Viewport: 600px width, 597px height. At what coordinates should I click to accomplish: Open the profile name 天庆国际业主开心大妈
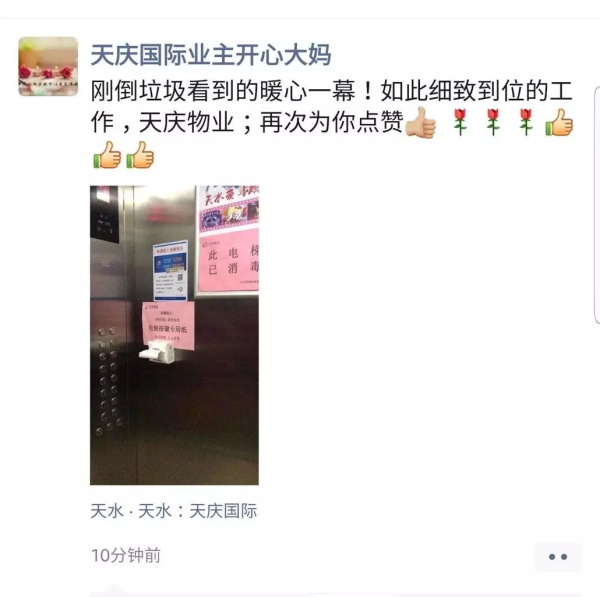click(x=210, y=54)
